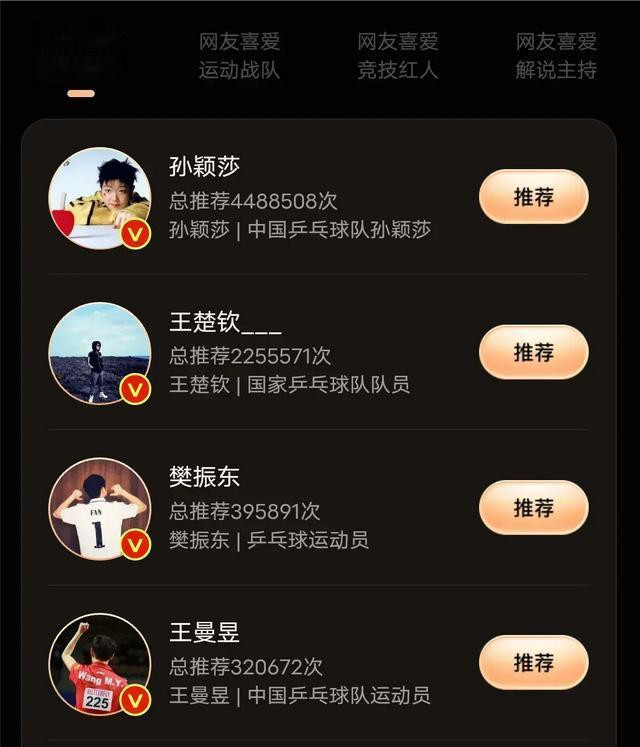The width and height of the screenshot is (640, 747).
Task: Open the 网友喜爱解说主持 tab
Action: click(556, 56)
